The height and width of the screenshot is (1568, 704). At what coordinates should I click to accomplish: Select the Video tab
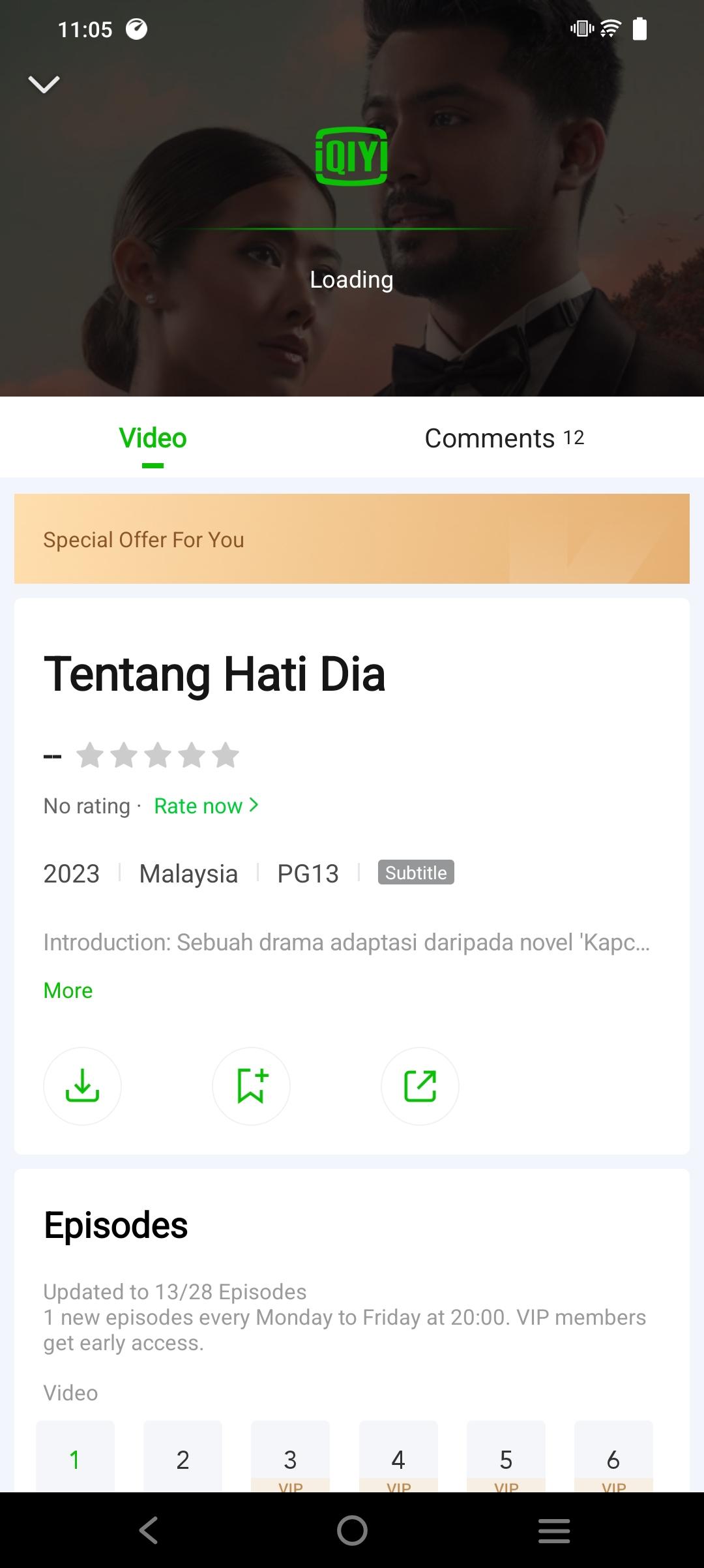(x=152, y=438)
